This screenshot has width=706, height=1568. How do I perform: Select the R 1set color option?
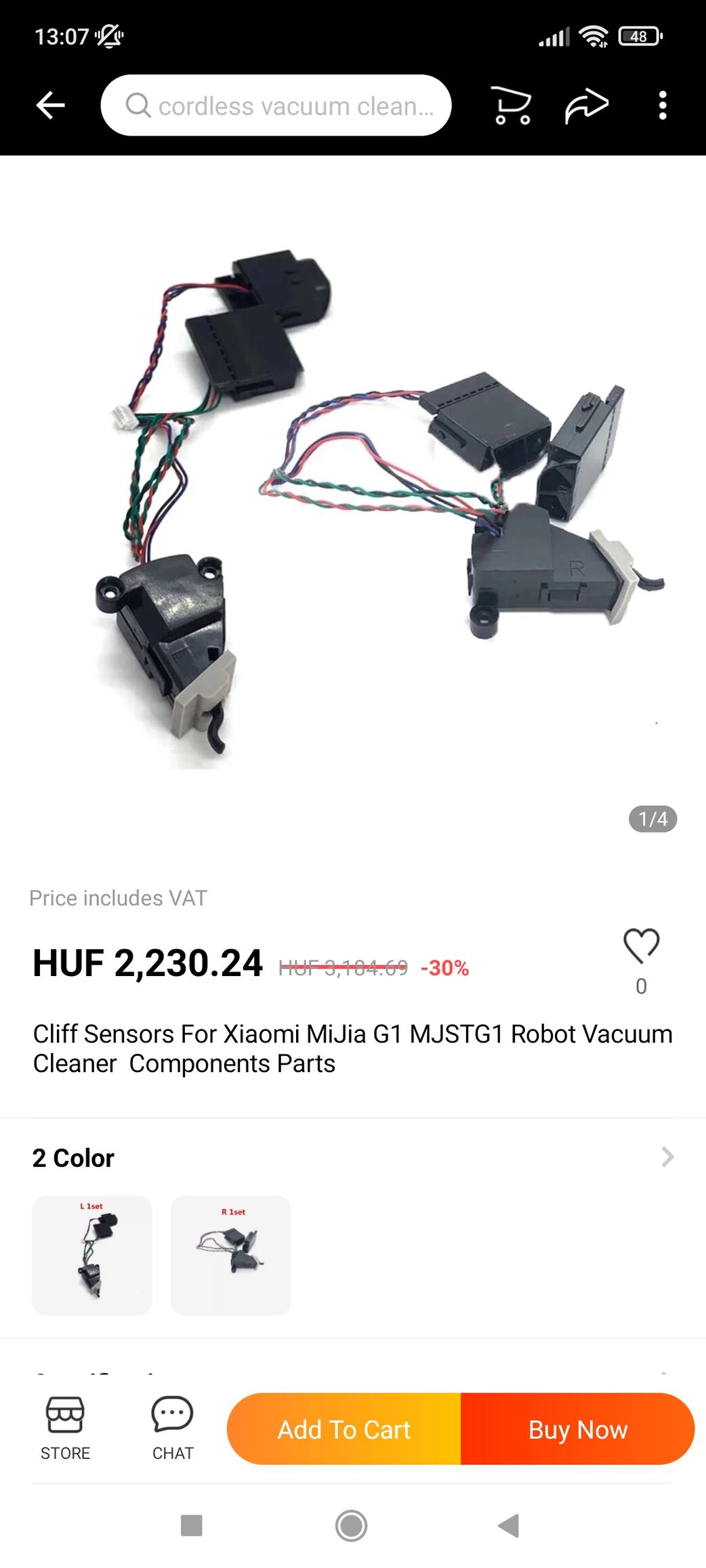click(x=230, y=1255)
